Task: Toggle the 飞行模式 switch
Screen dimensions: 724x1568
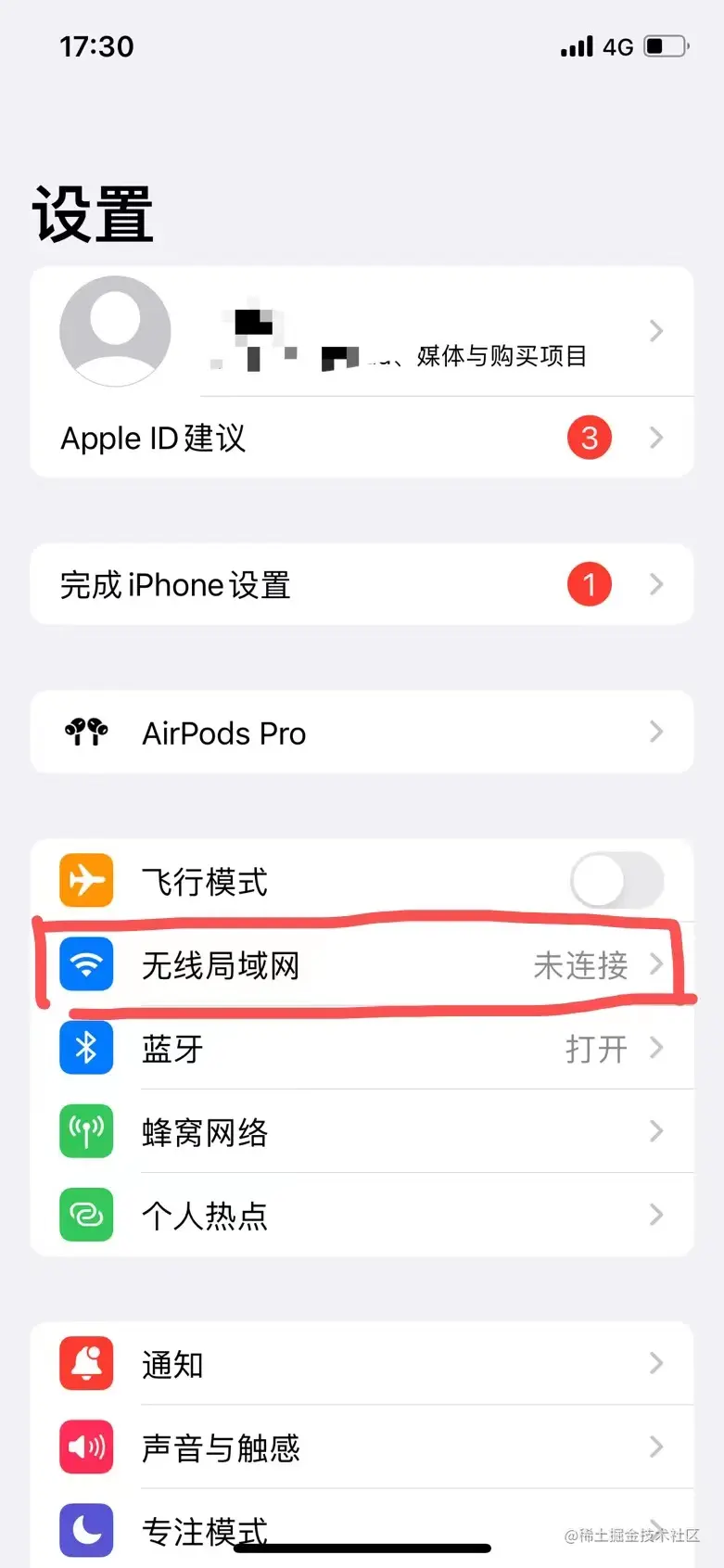Action: [616, 881]
